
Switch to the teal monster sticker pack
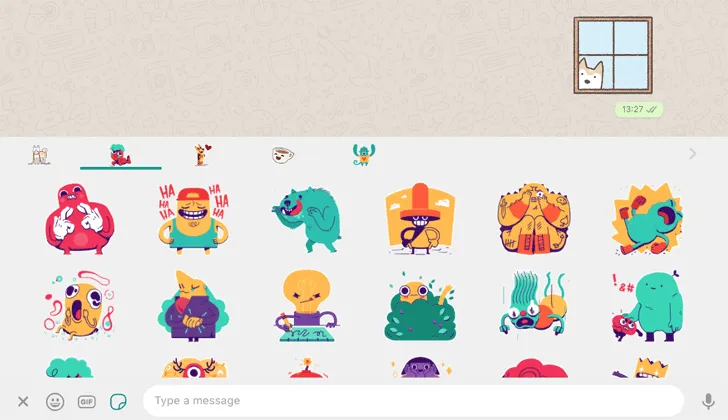363,154
